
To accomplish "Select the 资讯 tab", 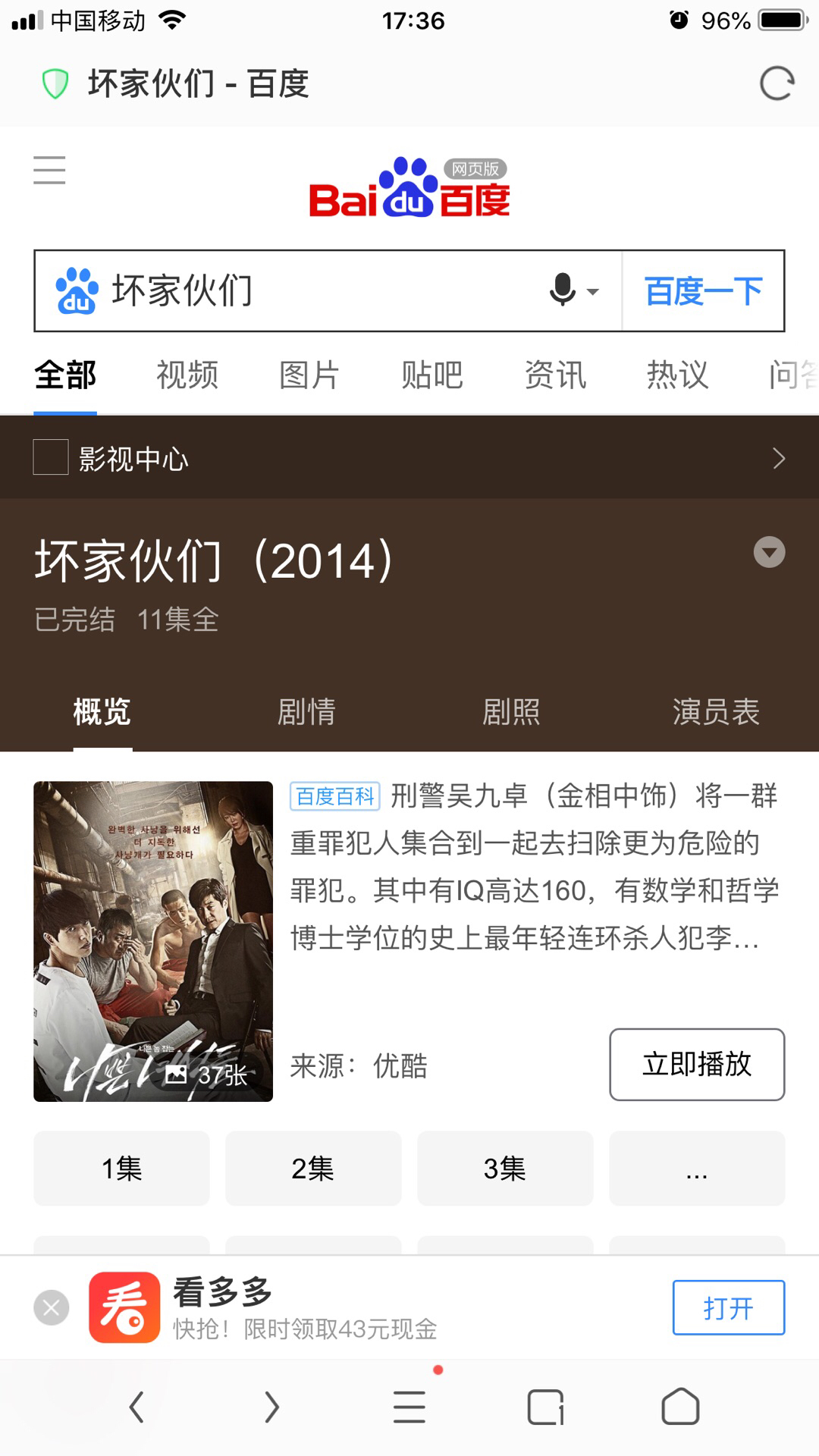I will [555, 375].
